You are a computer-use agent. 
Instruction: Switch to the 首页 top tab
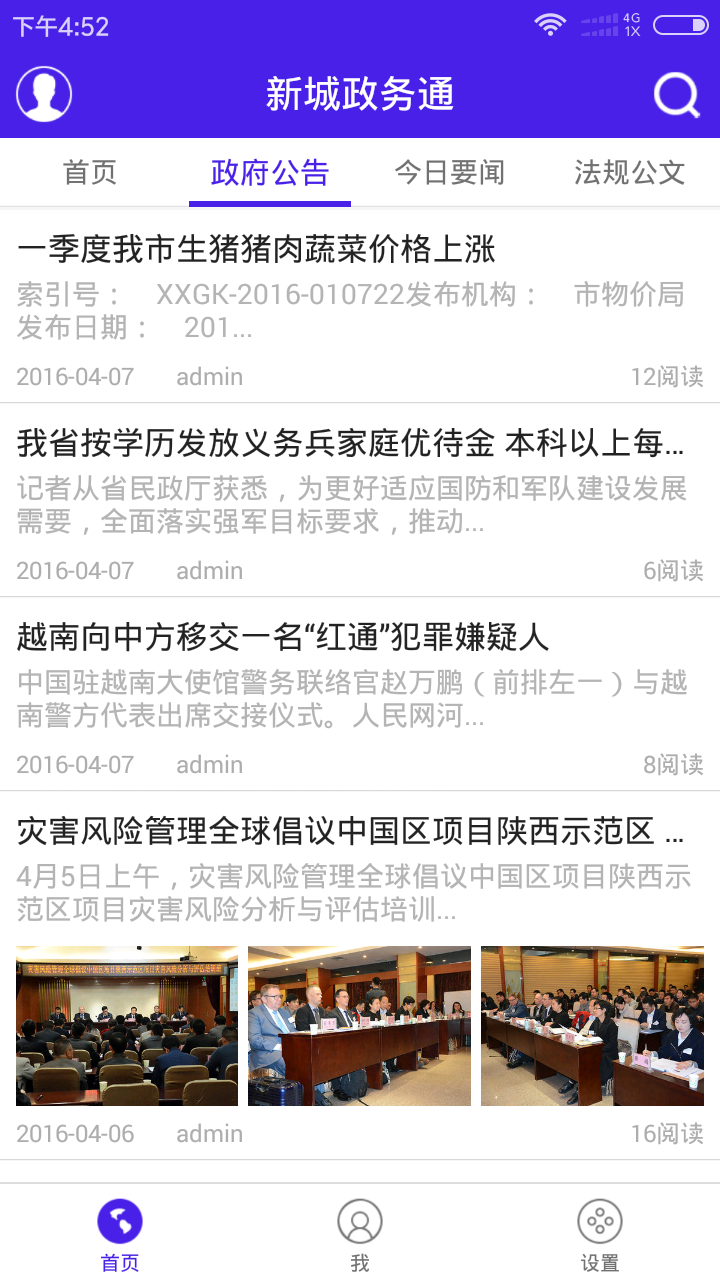click(90, 173)
